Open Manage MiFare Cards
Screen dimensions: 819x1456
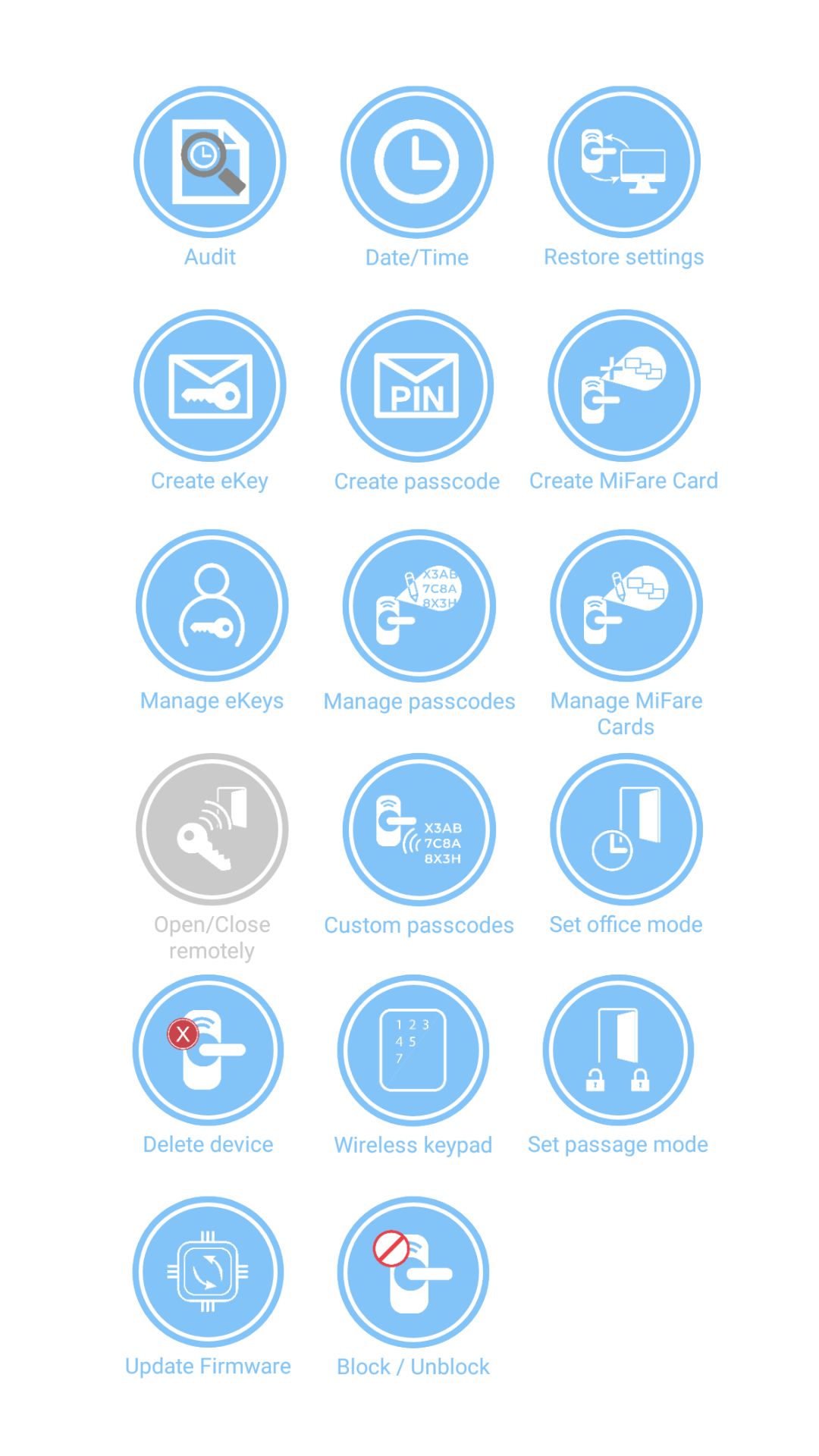click(x=626, y=605)
